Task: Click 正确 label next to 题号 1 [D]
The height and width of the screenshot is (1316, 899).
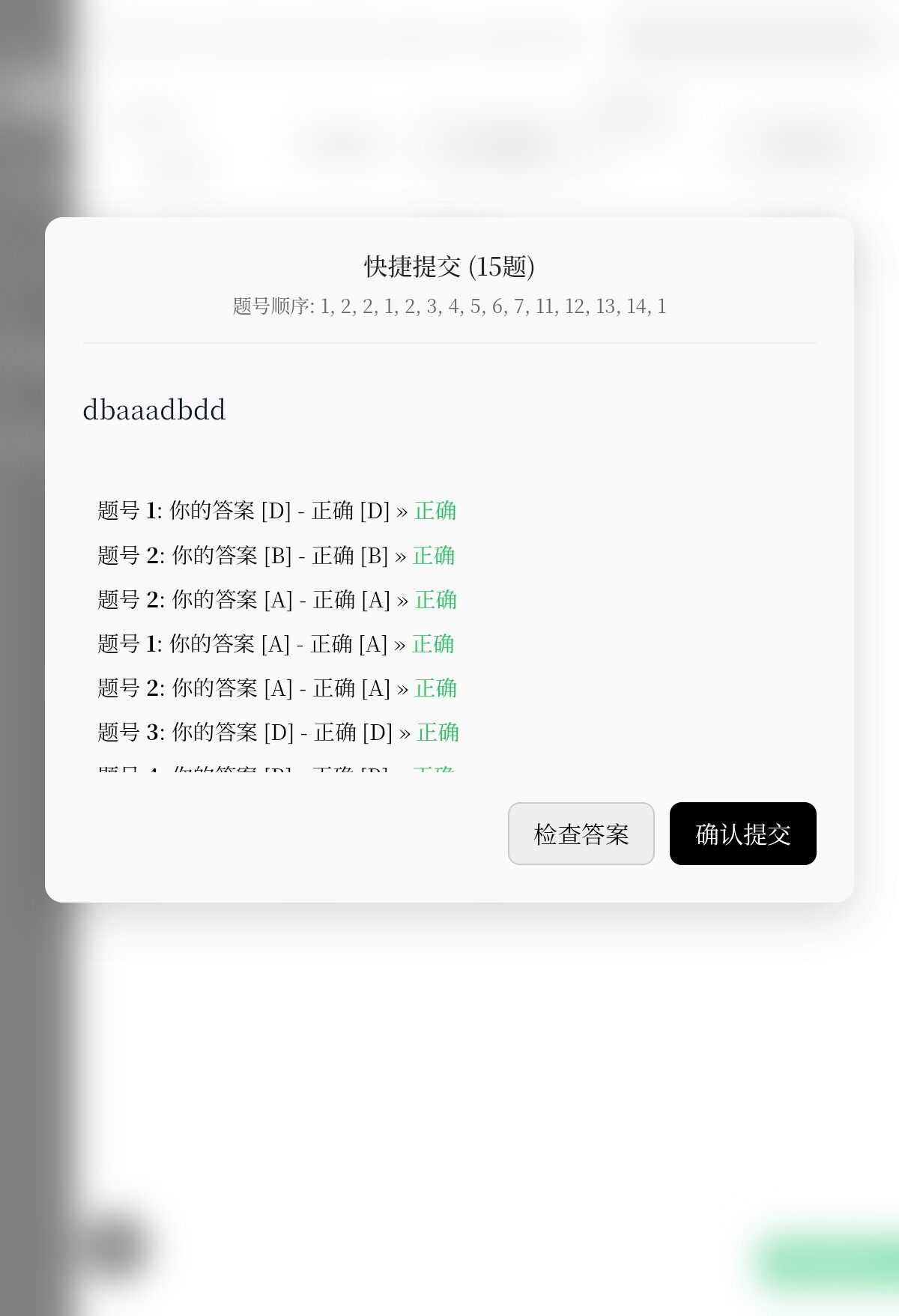Action: click(435, 511)
